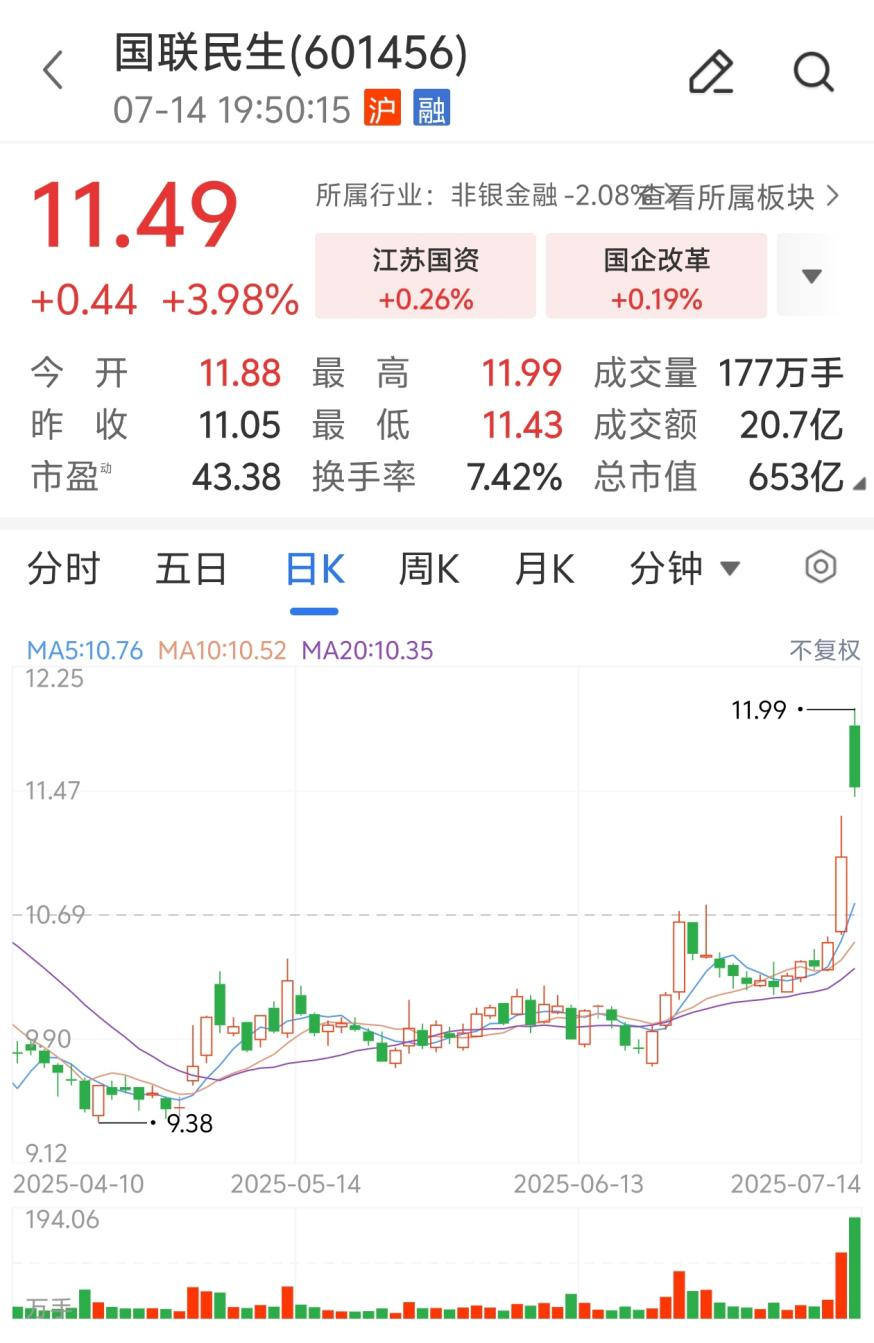The image size is (874, 1343).
Task: Switch to the 周K chart tab
Action: tap(428, 569)
